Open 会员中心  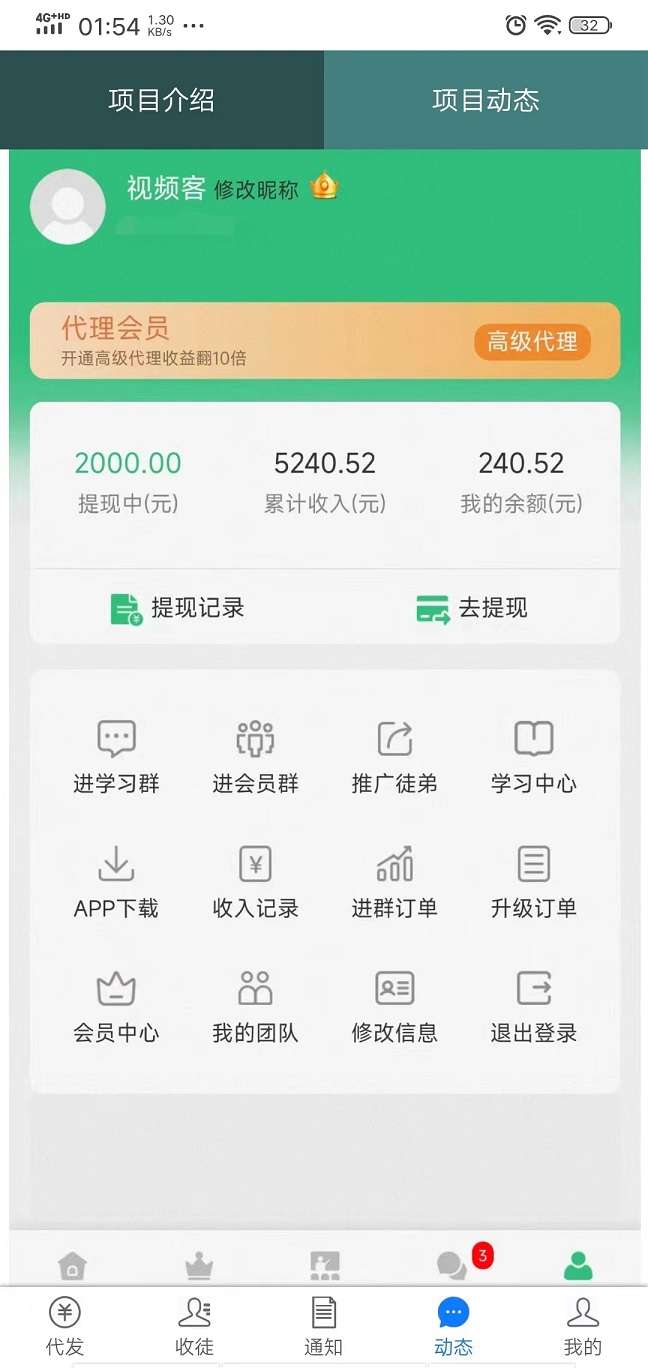coord(116,1007)
